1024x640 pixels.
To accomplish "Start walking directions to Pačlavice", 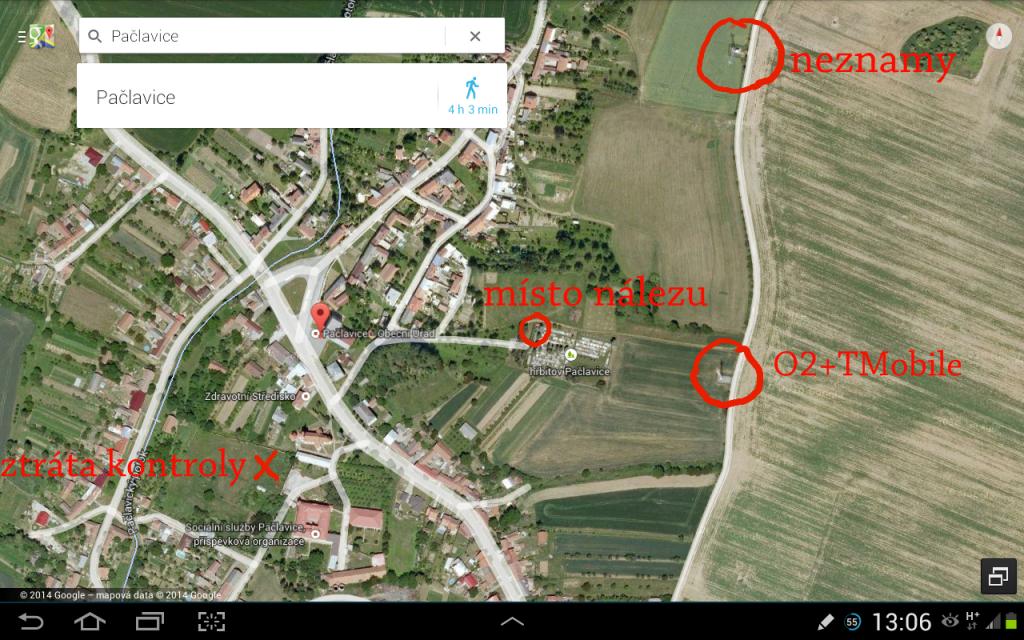I will pos(472,96).
